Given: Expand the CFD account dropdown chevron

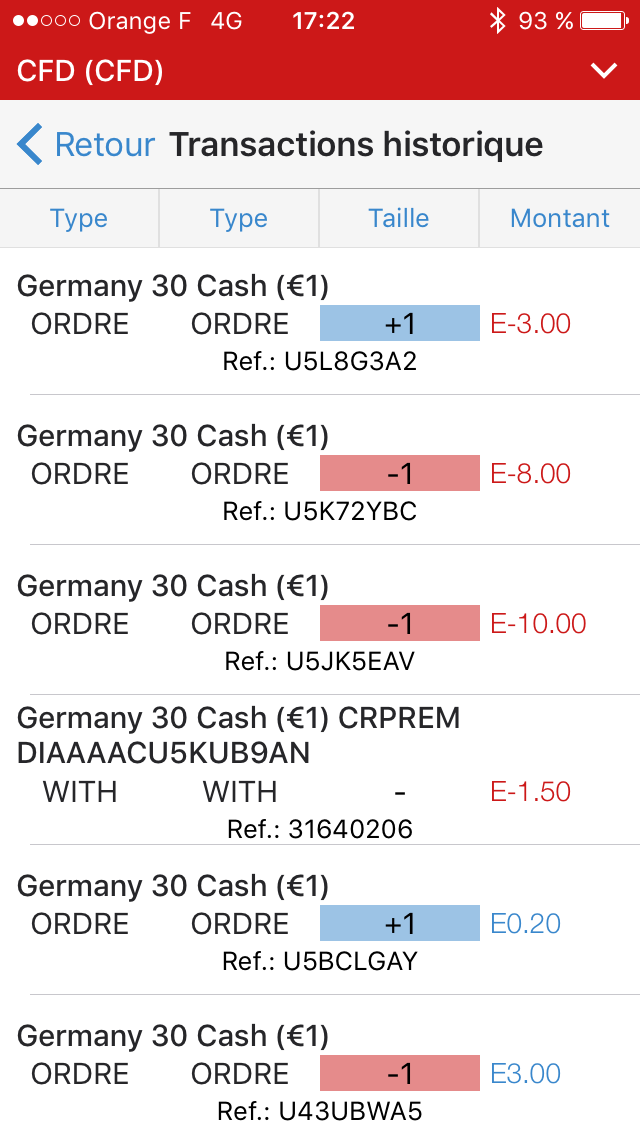Looking at the screenshot, I should [603, 71].
